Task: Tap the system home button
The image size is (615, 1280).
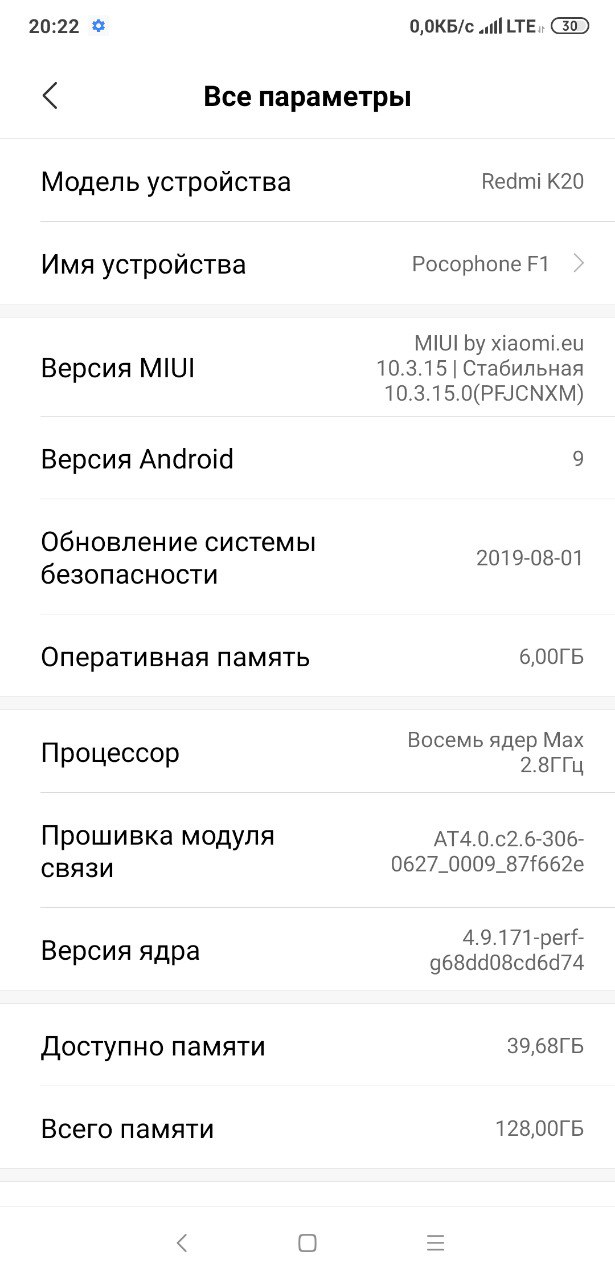Action: click(x=307, y=1243)
